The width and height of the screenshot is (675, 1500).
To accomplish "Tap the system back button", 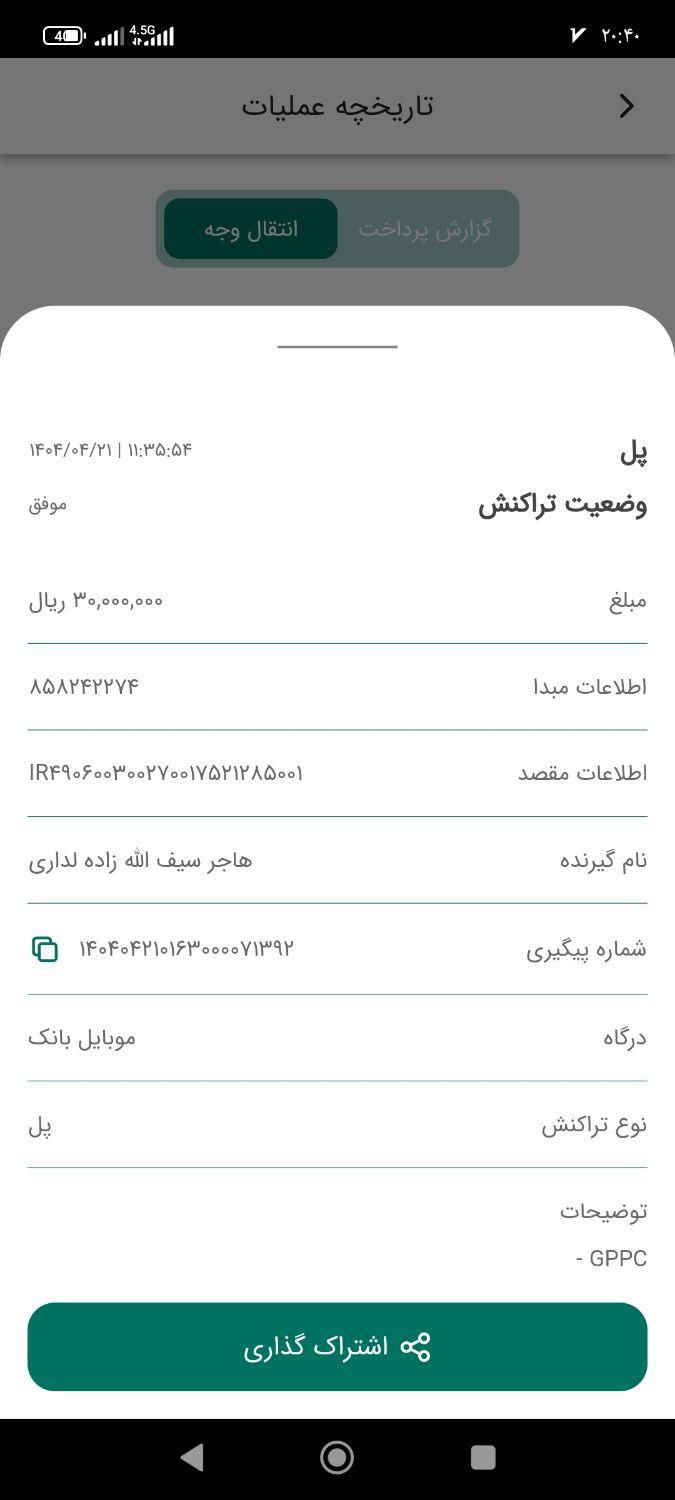I will tap(192, 1457).
